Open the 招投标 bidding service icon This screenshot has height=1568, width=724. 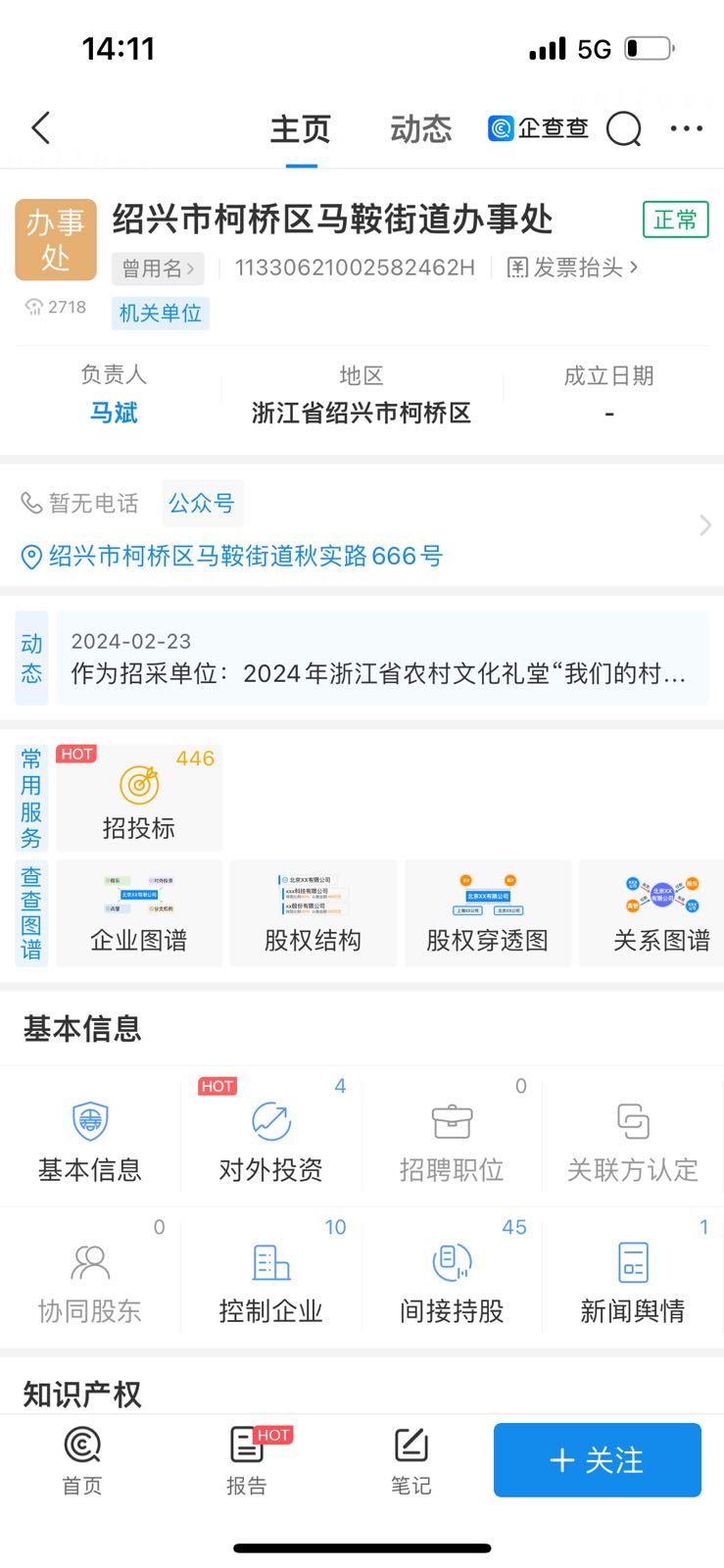(138, 794)
